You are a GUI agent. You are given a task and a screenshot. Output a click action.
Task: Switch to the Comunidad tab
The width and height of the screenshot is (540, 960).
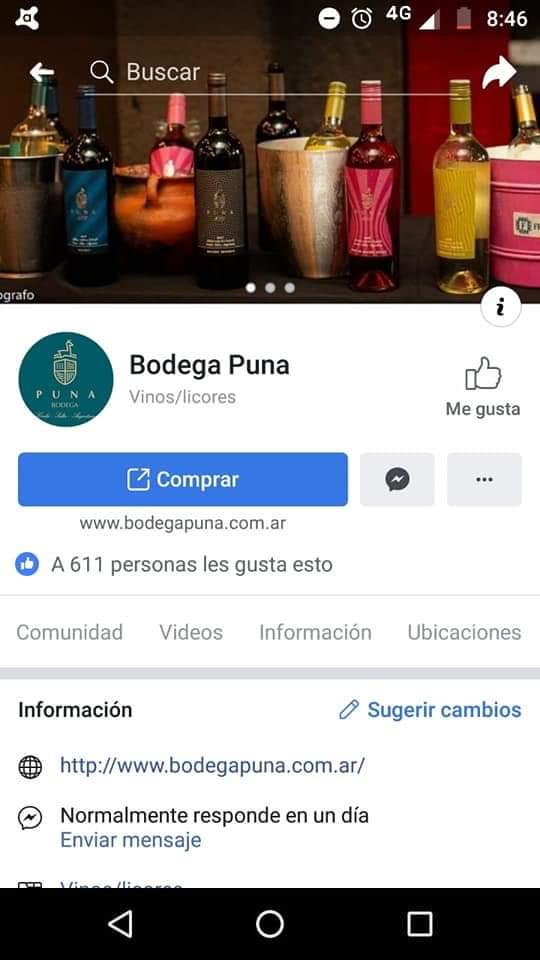point(69,632)
